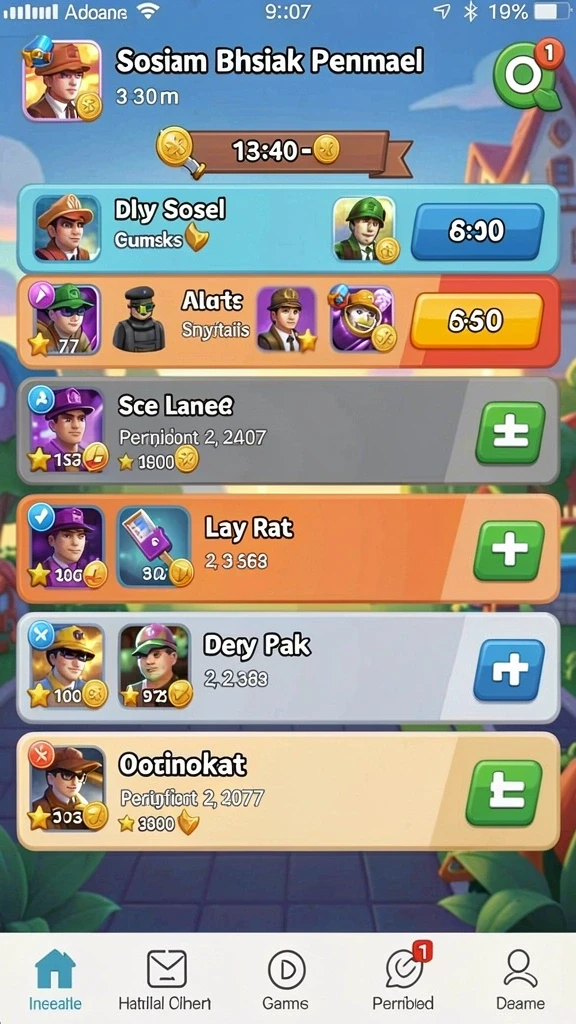Tap the player avatar beside Sosiam Bhsiak Penmael
576x1024 pixels.
[63, 80]
